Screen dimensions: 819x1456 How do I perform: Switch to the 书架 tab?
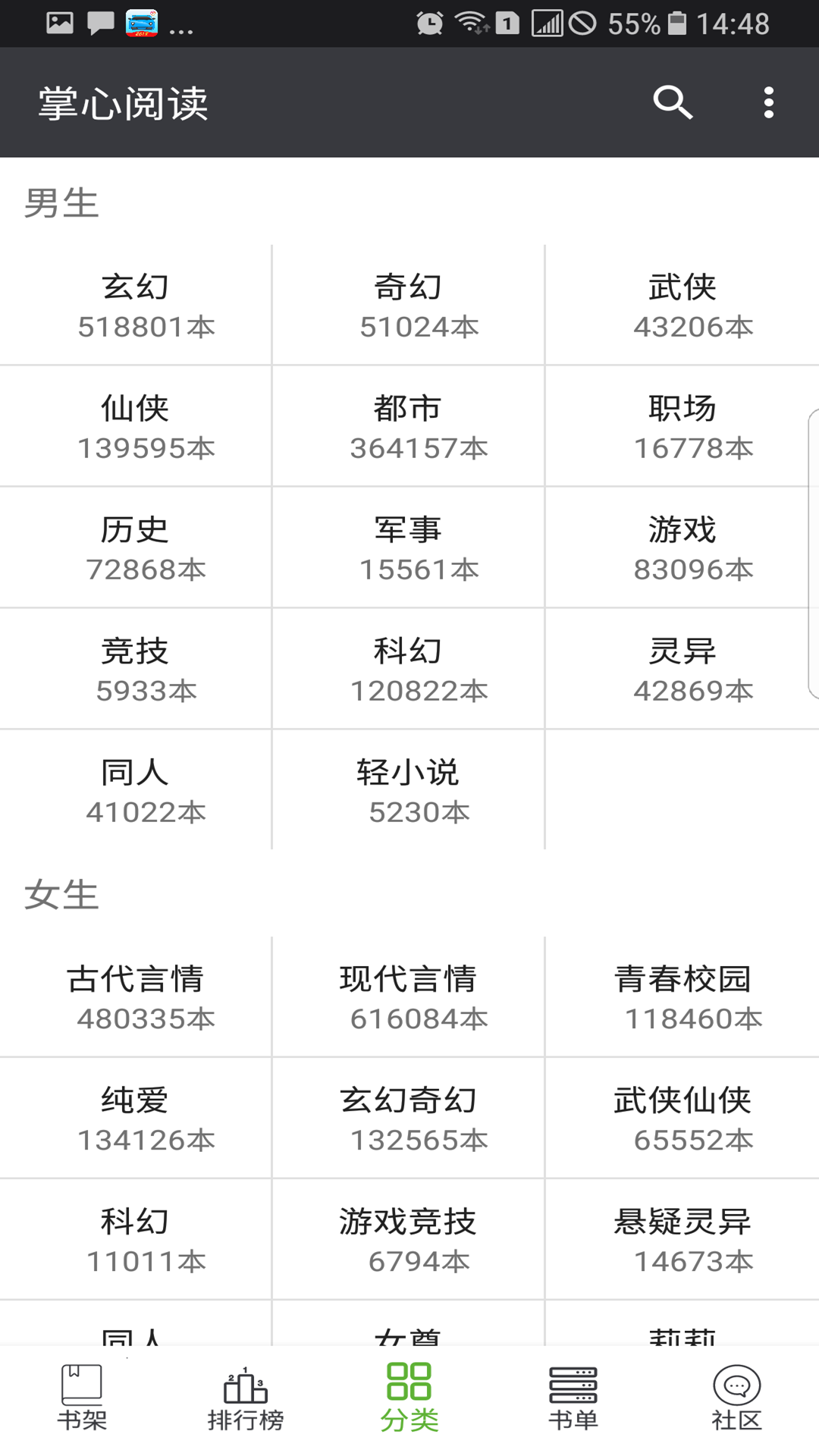tap(82, 1398)
